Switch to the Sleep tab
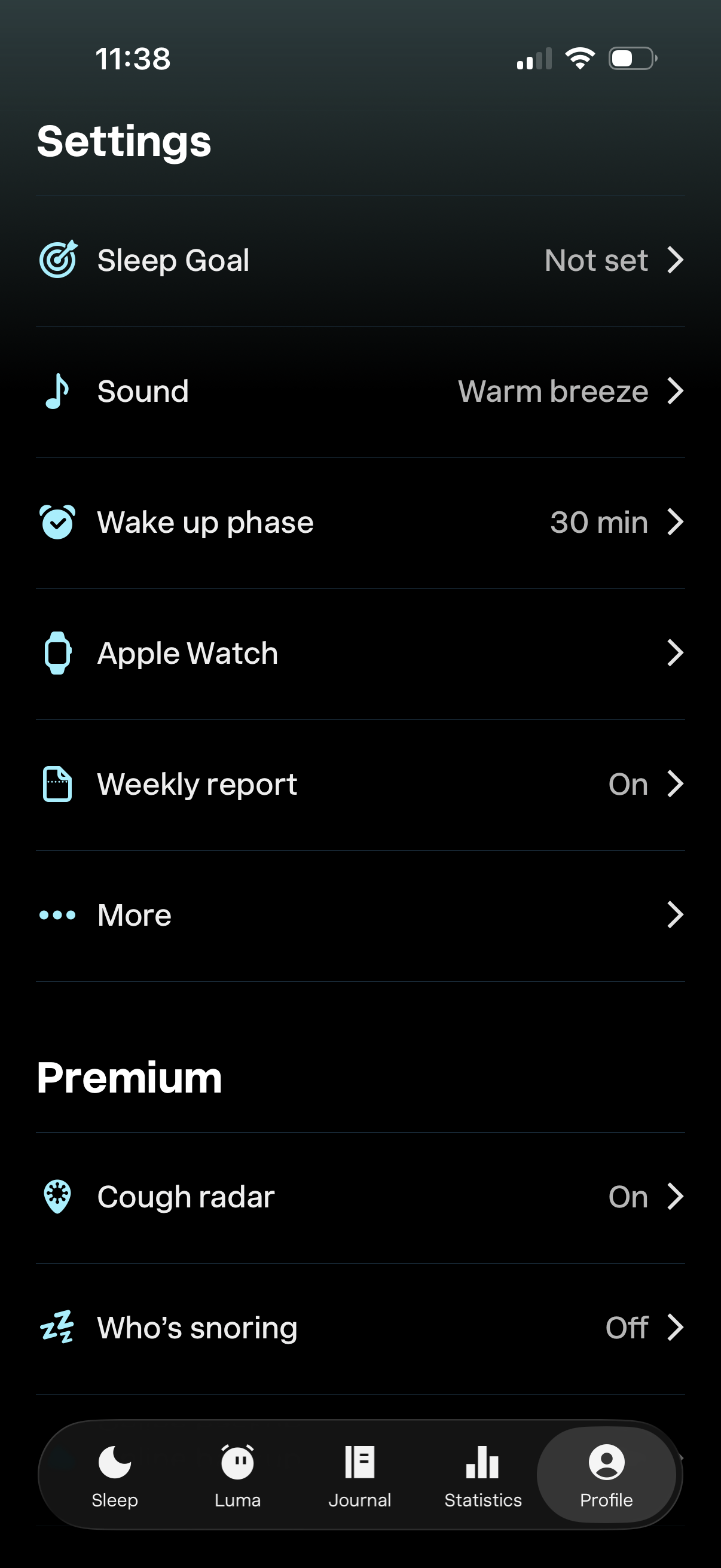Image resolution: width=721 pixels, height=1568 pixels. 114,1474
